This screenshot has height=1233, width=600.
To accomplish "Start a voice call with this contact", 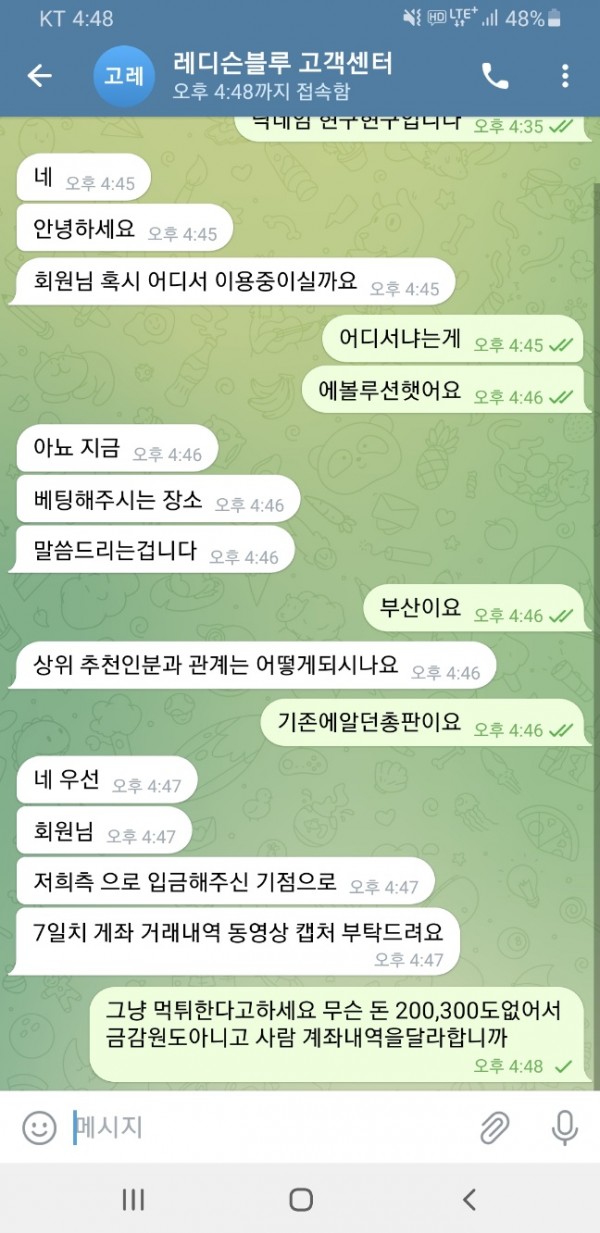I will pos(494,76).
